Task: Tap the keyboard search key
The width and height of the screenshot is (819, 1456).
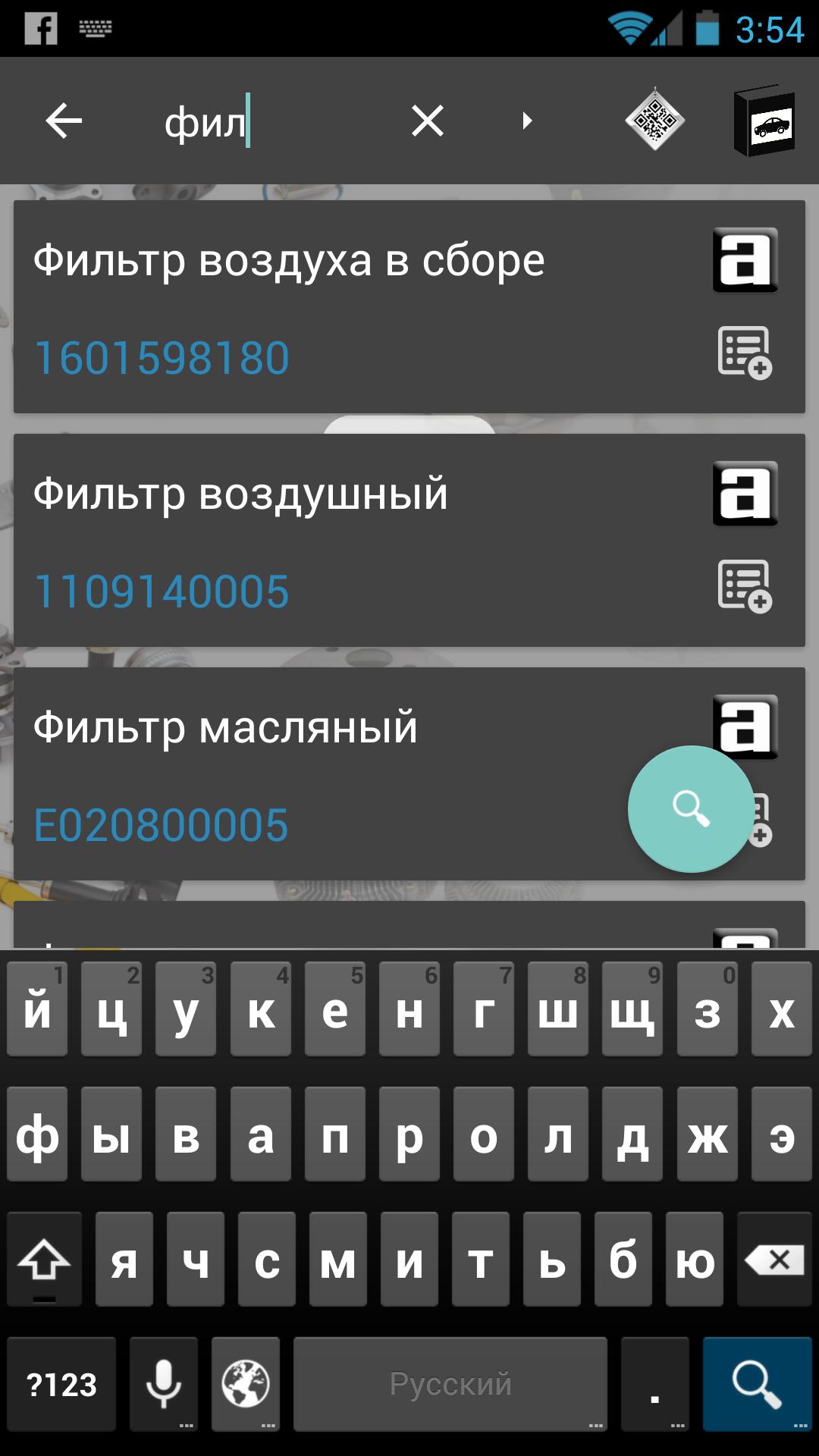Action: [x=757, y=1383]
